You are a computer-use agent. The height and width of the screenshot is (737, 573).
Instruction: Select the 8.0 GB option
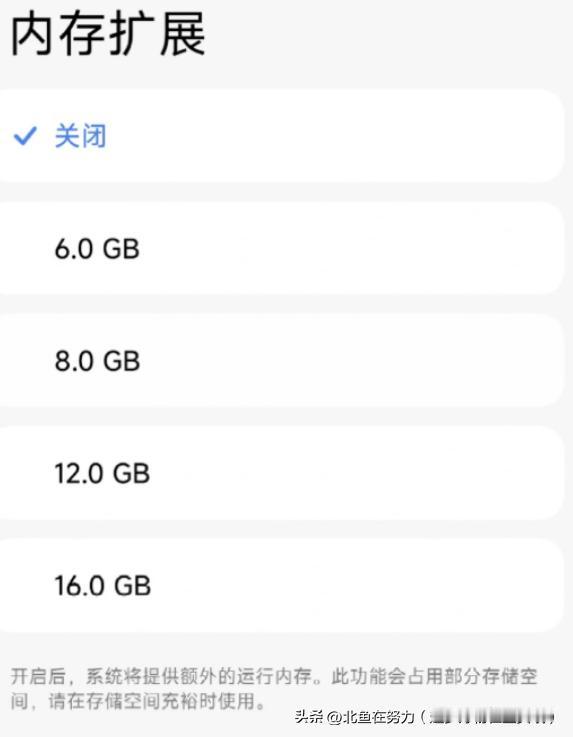(282, 361)
